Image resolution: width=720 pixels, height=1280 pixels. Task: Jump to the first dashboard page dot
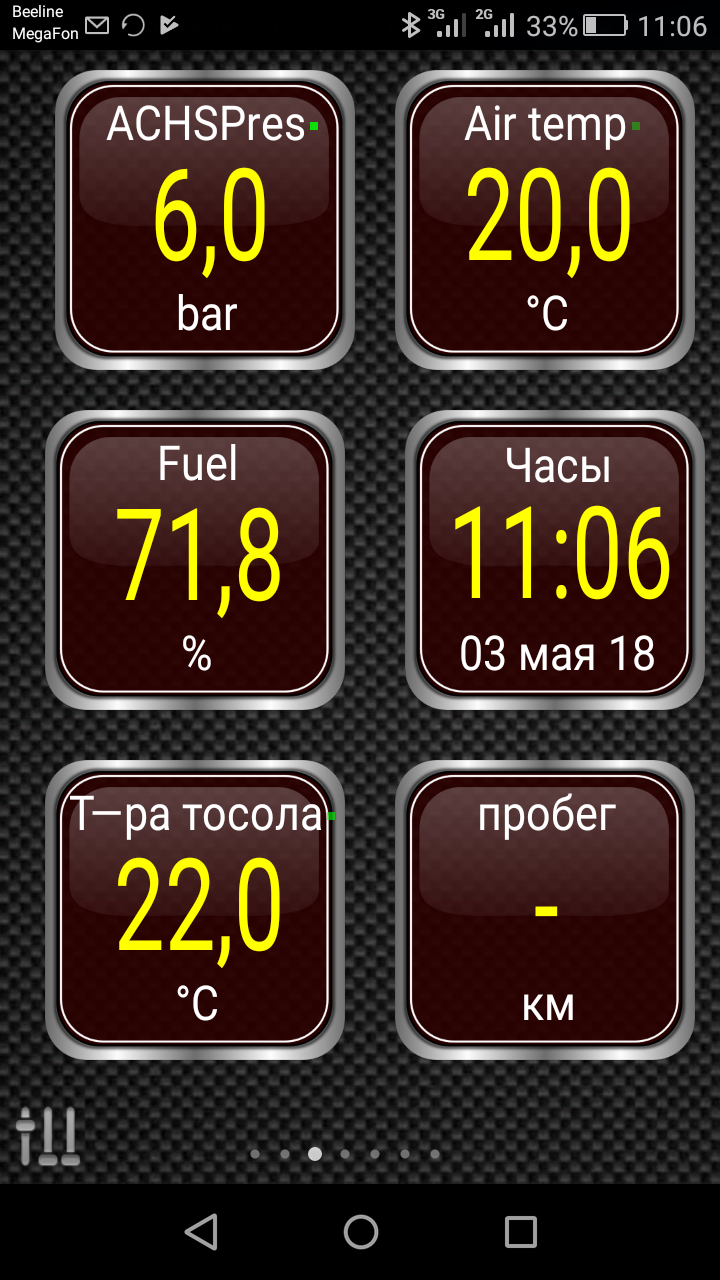255,1154
